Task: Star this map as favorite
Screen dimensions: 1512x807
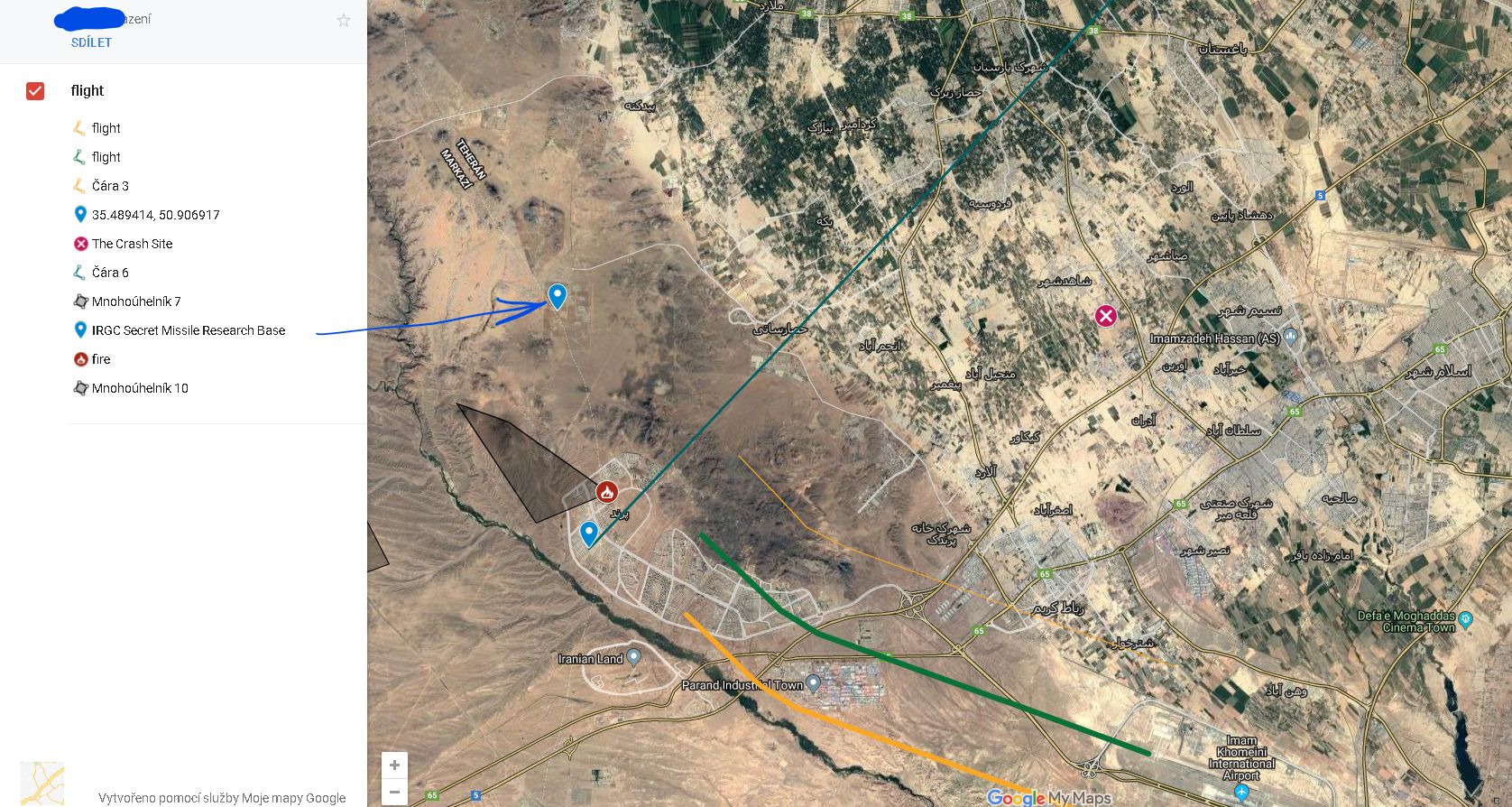Action: pos(344,20)
